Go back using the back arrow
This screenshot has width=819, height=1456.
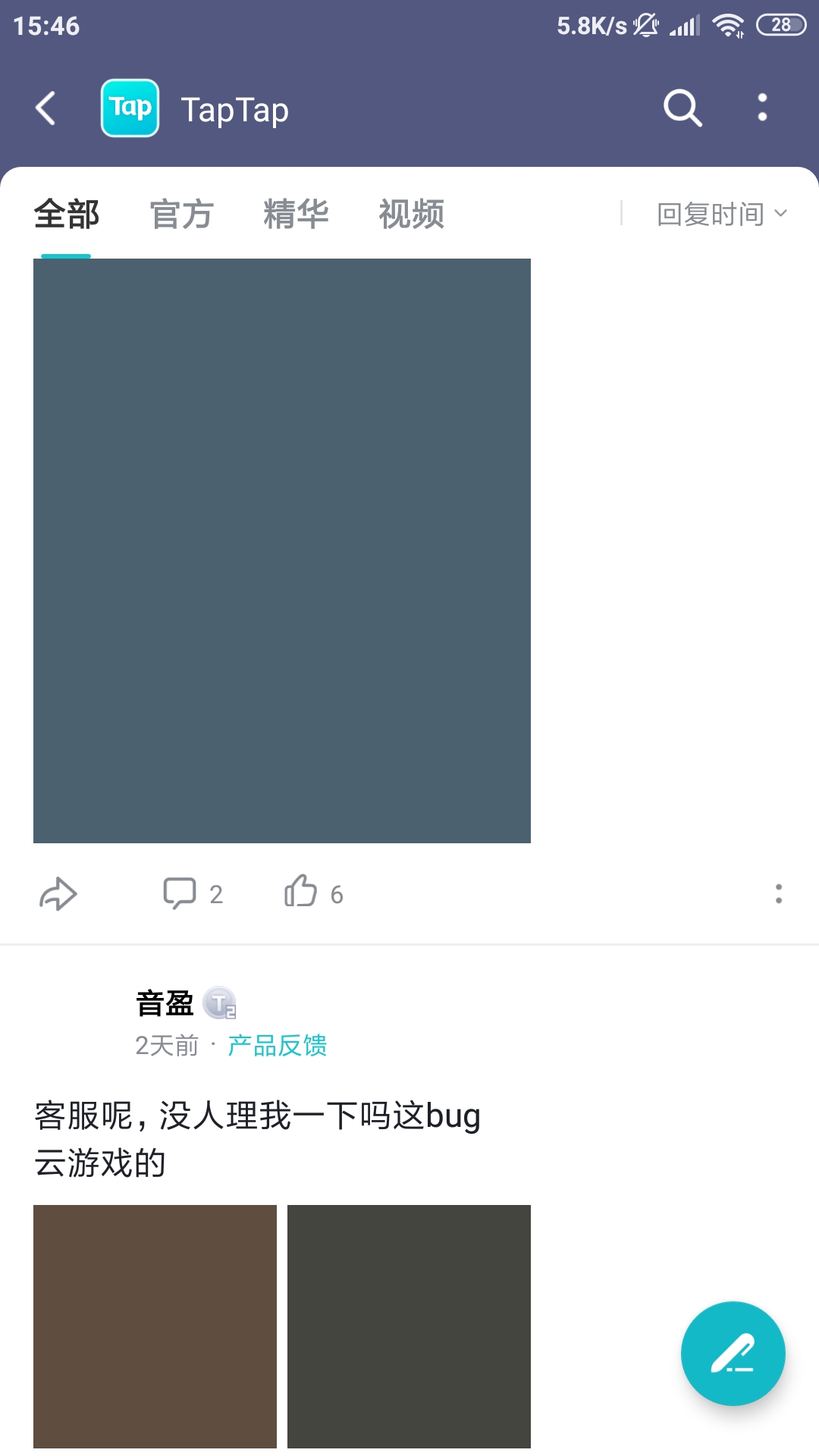pos(45,108)
